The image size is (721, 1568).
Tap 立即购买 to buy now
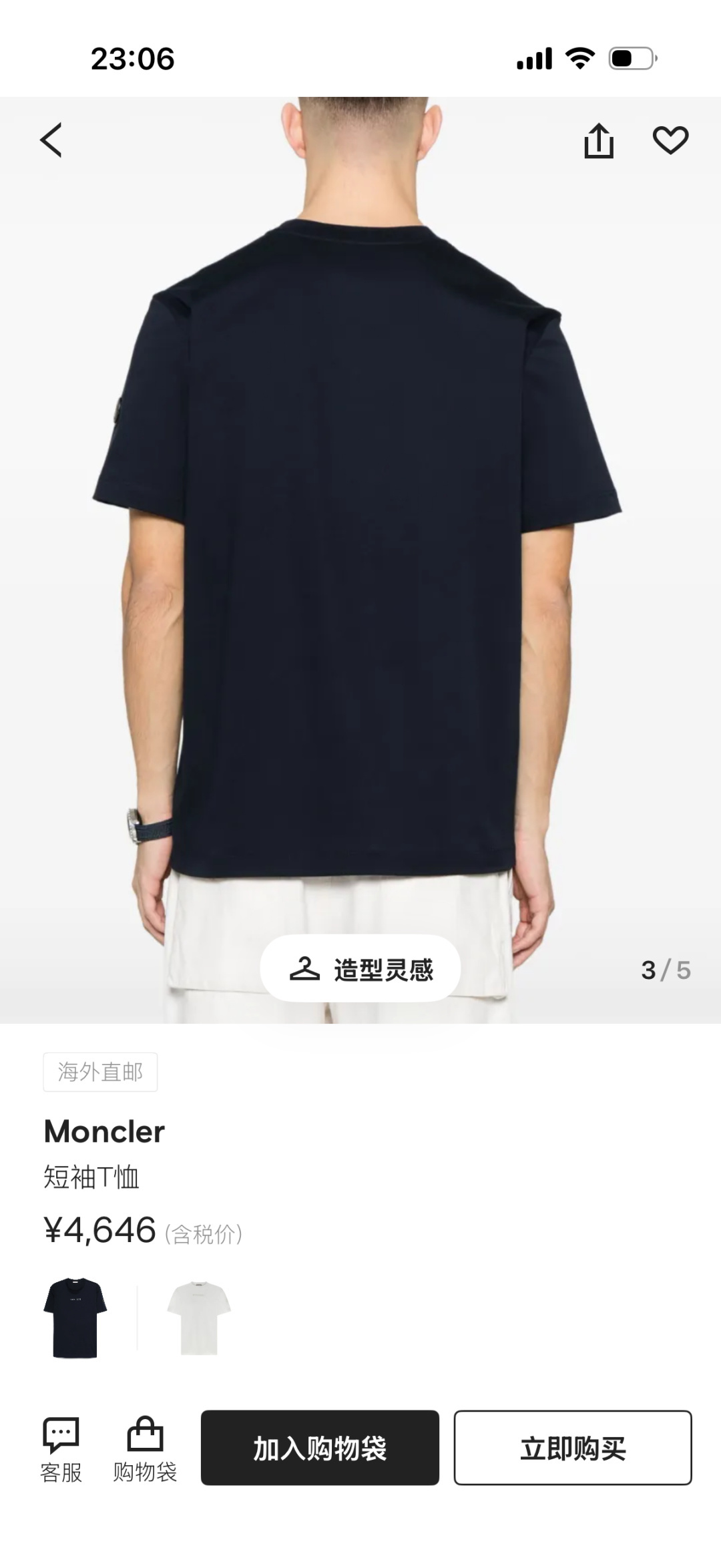coord(572,1448)
